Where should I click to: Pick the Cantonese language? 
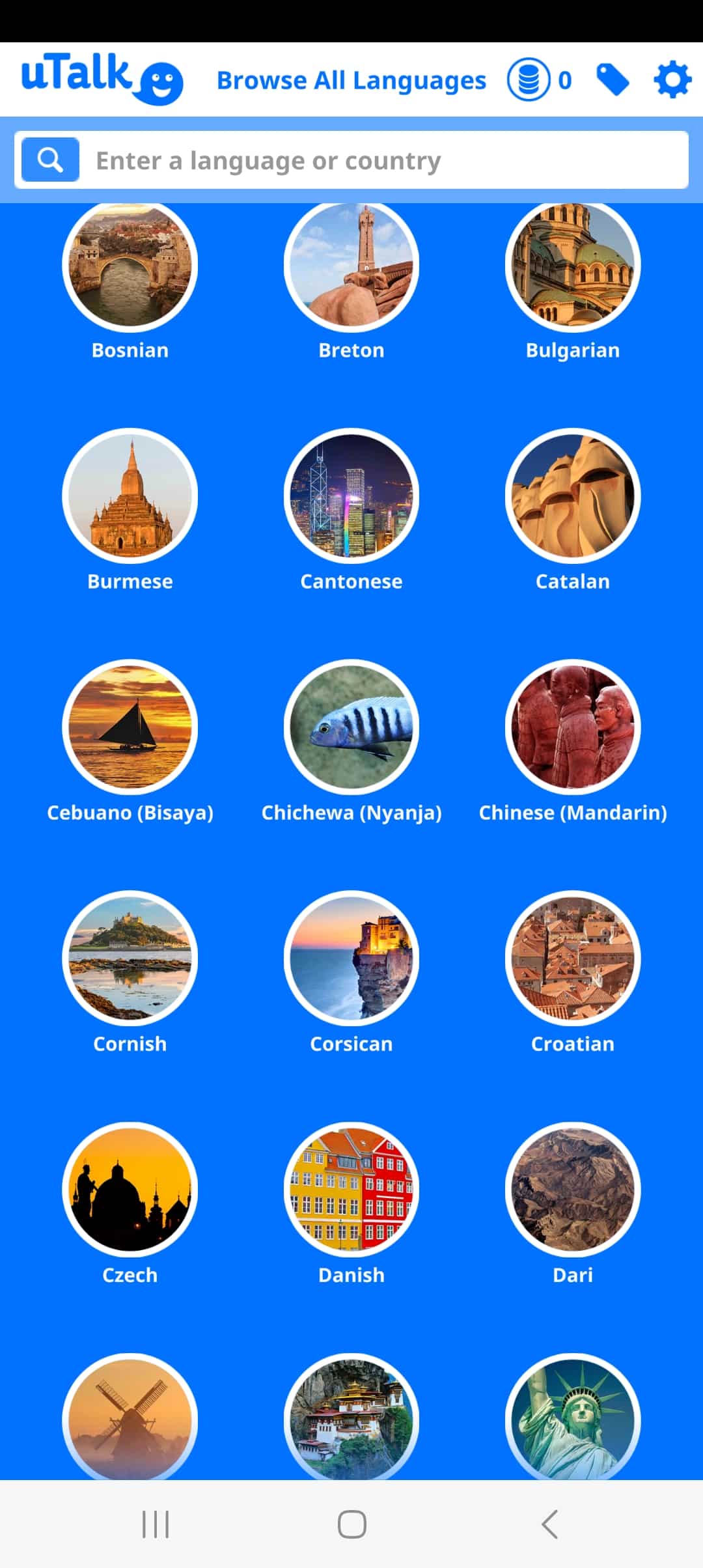tap(351, 496)
